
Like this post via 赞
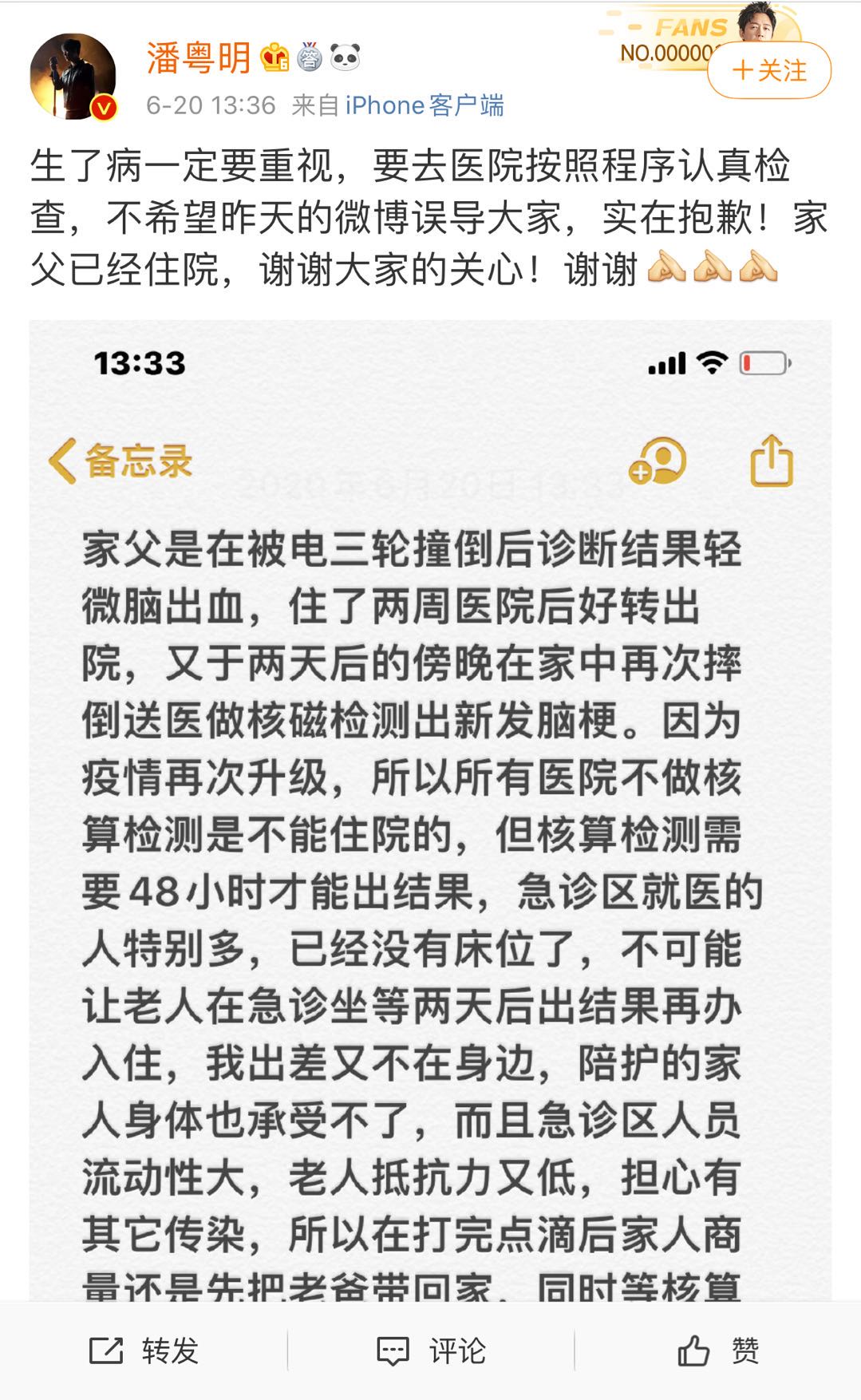click(x=718, y=1351)
